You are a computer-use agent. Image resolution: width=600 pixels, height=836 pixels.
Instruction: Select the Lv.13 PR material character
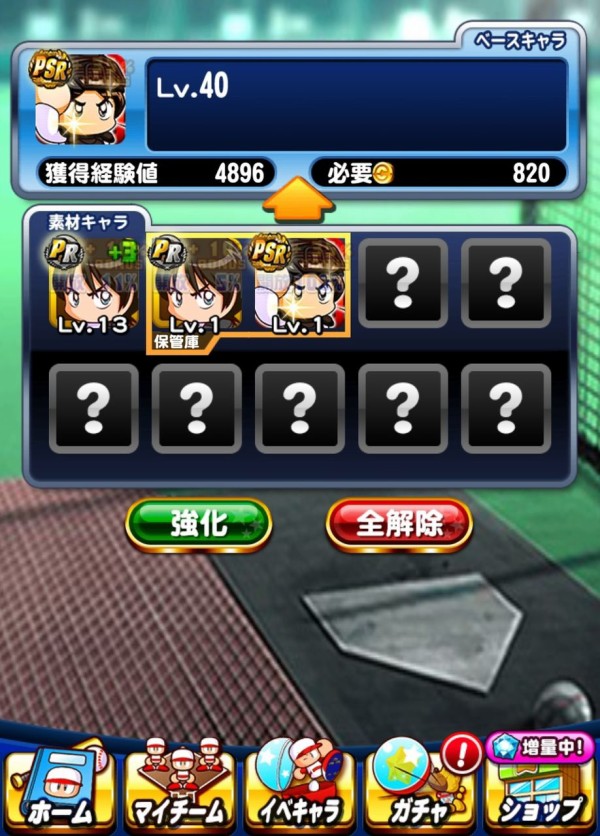click(x=93, y=284)
